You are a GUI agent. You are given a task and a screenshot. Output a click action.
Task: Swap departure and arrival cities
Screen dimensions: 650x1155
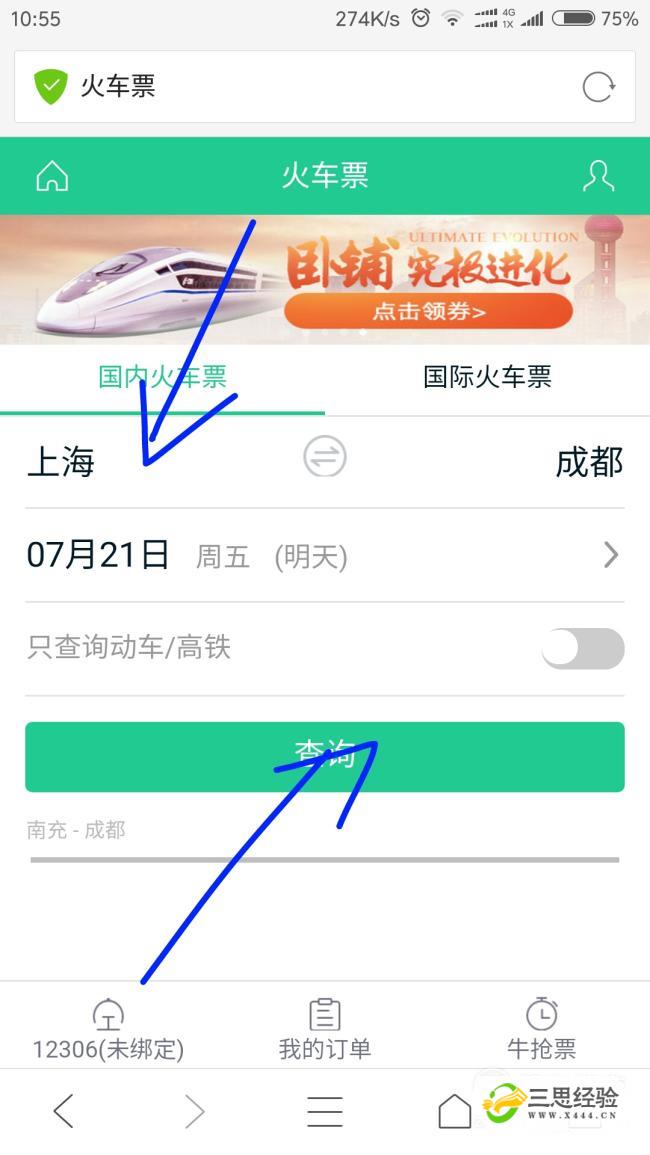tap(325, 458)
